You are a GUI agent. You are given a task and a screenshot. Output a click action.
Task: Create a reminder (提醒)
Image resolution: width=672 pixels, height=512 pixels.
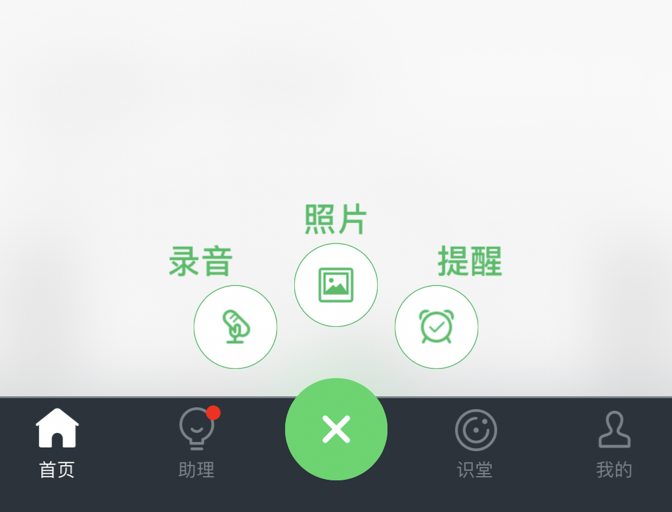coord(436,327)
